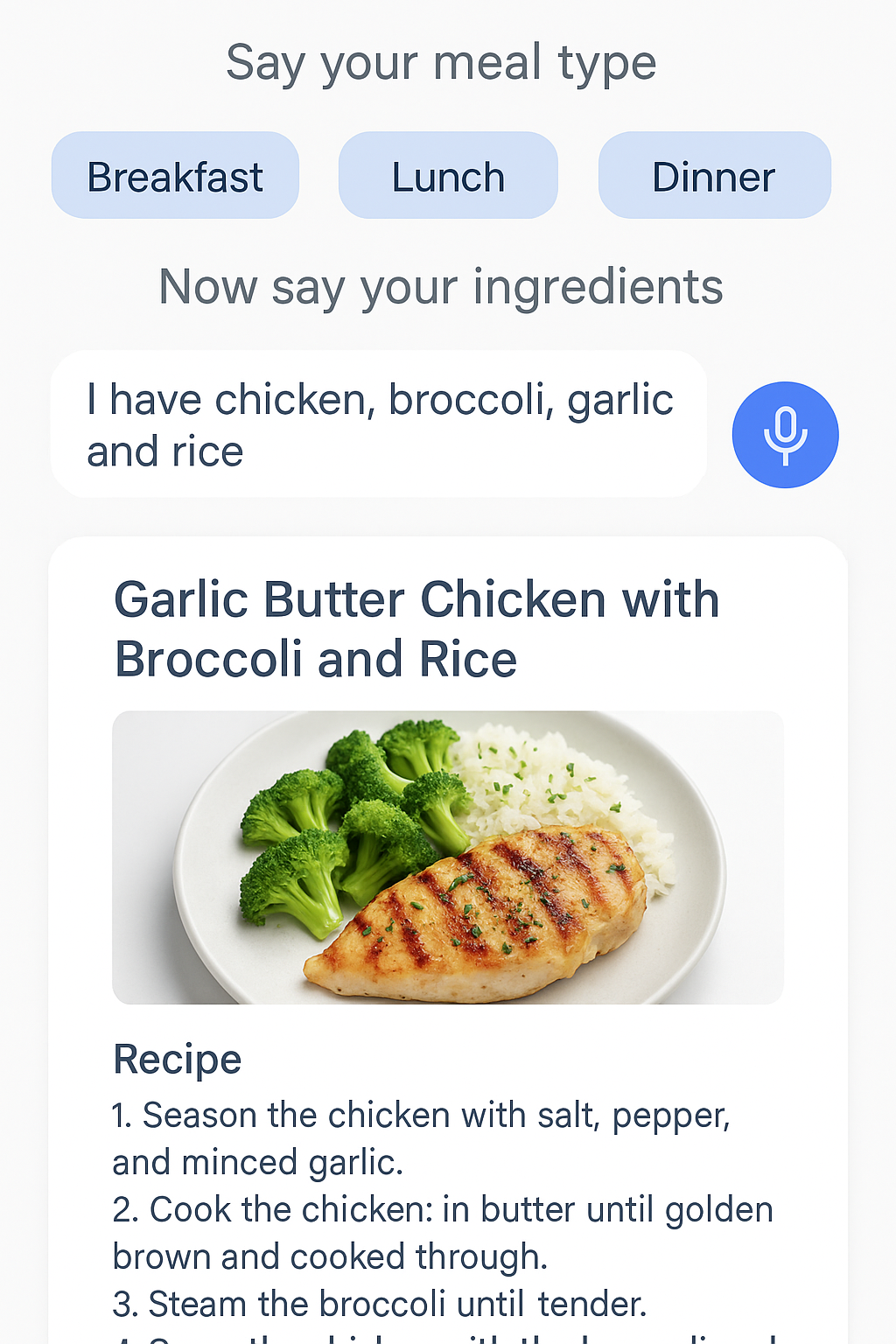The height and width of the screenshot is (1344, 896).
Task: Expand the Recipe section
Action: coord(177,1058)
